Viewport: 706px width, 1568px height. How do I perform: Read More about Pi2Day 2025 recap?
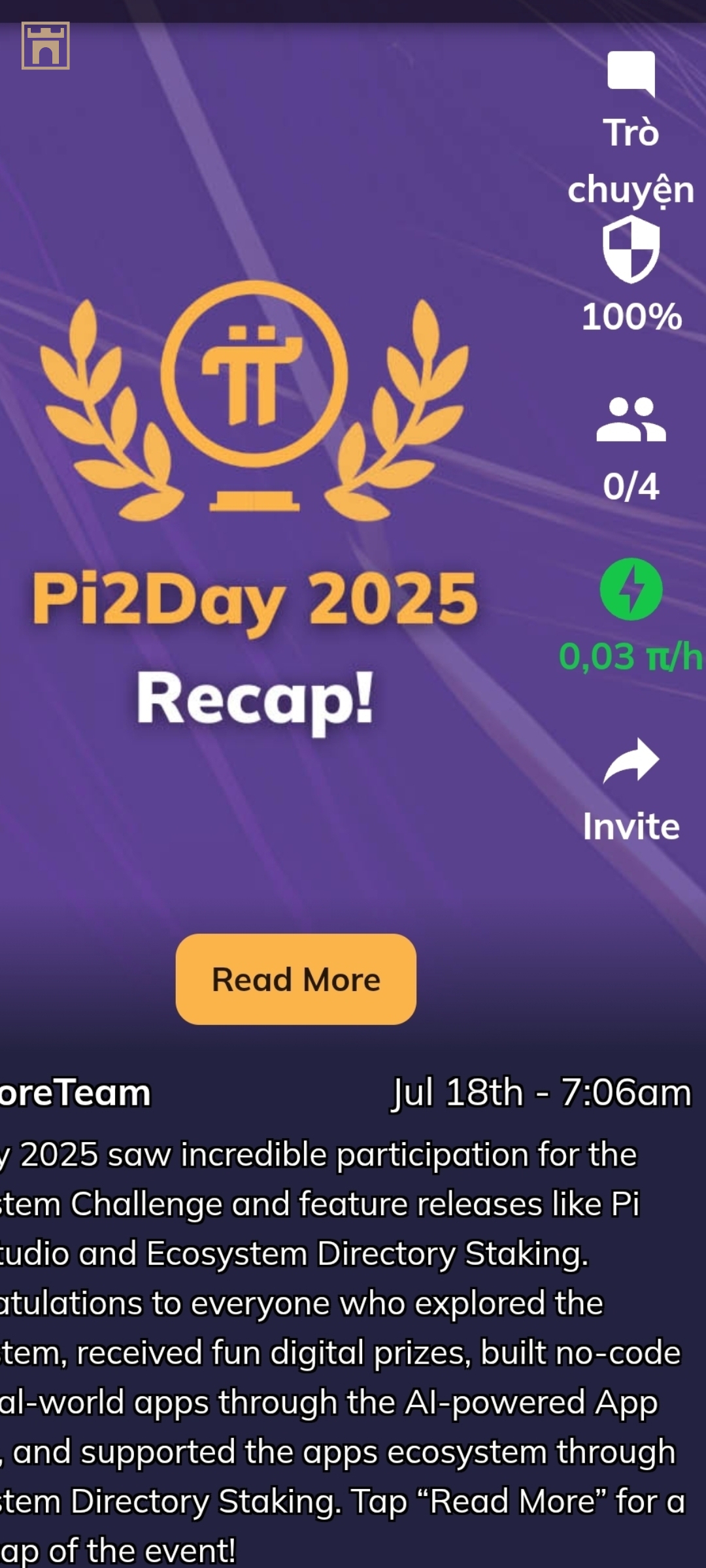(295, 979)
